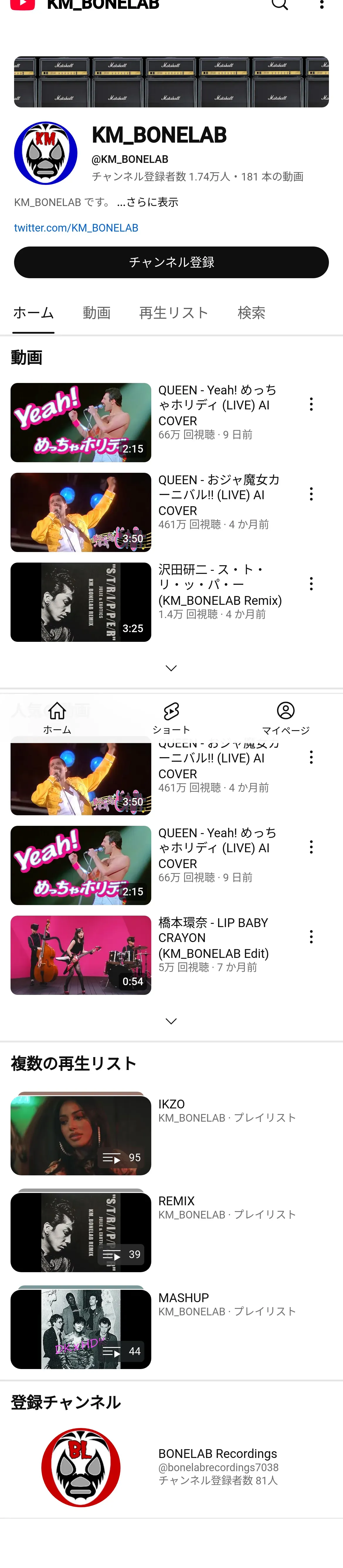Screen dimensions: 343x1568
Task: Switch to the 検索 tab
Action: [251, 313]
